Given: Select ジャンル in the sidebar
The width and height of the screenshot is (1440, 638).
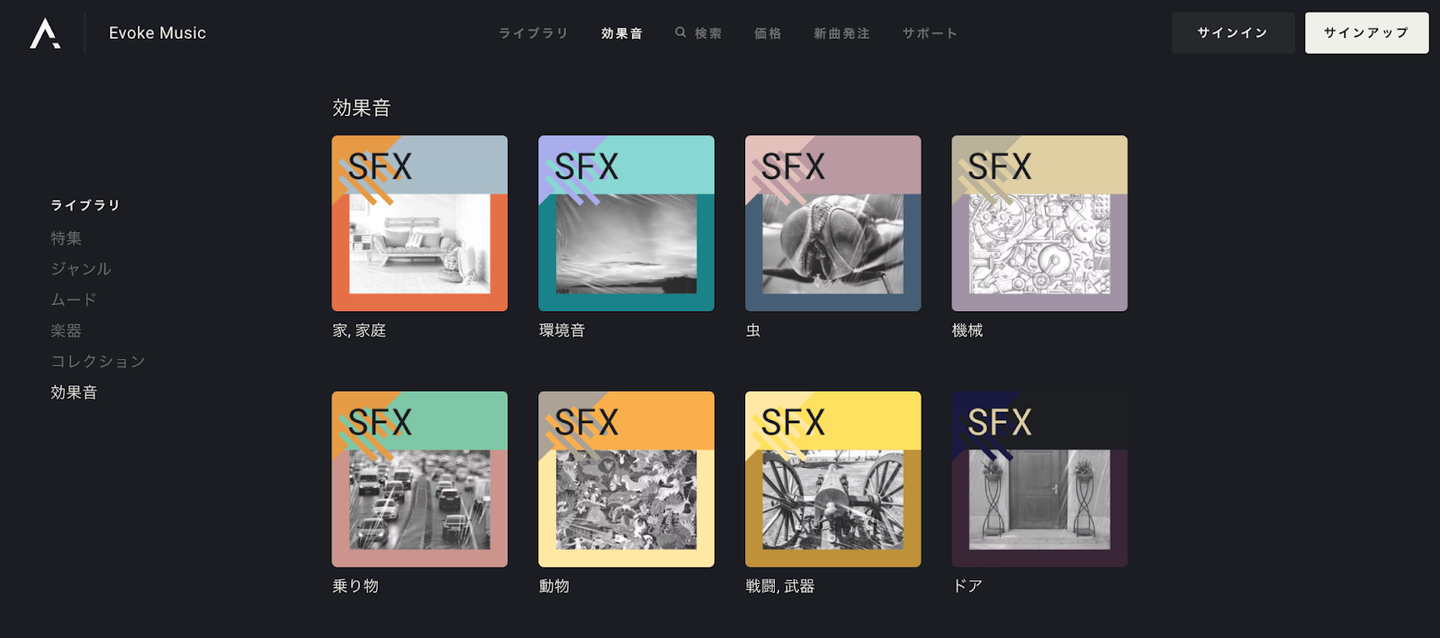Looking at the screenshot, I should (x=81, y=269).
